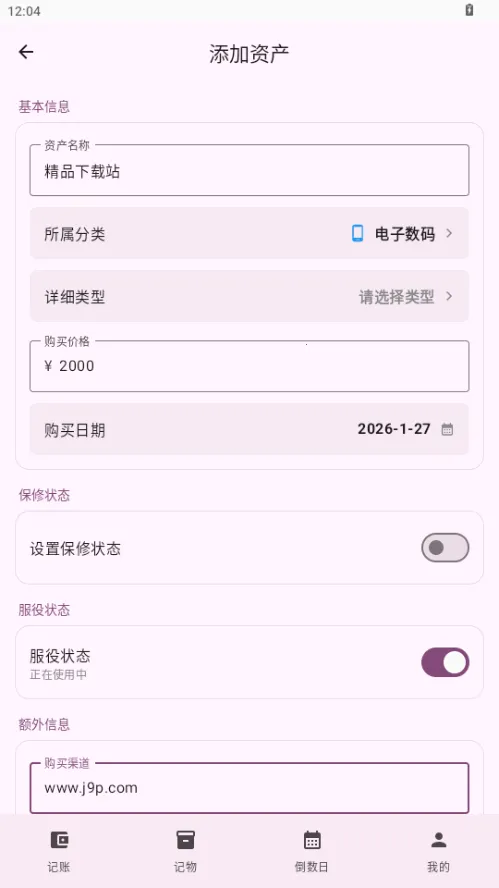Open the 所属分类 category picker
499x888 pixels.
pos(249,233)
